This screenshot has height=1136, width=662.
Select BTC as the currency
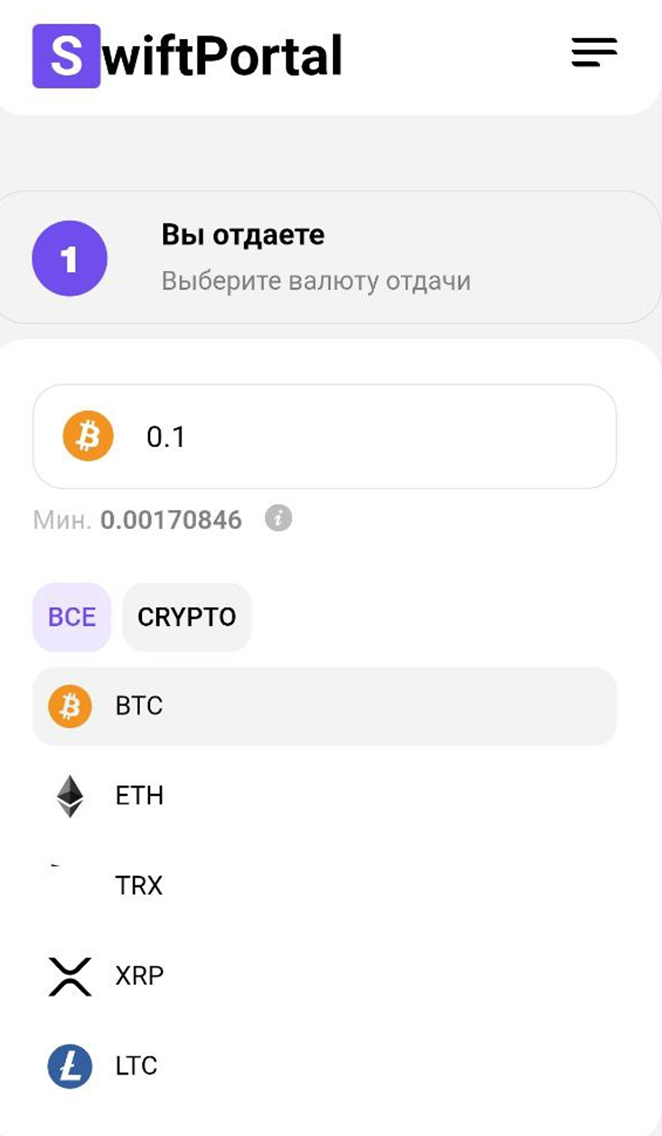pyautogui.click(x=324, y=706)
